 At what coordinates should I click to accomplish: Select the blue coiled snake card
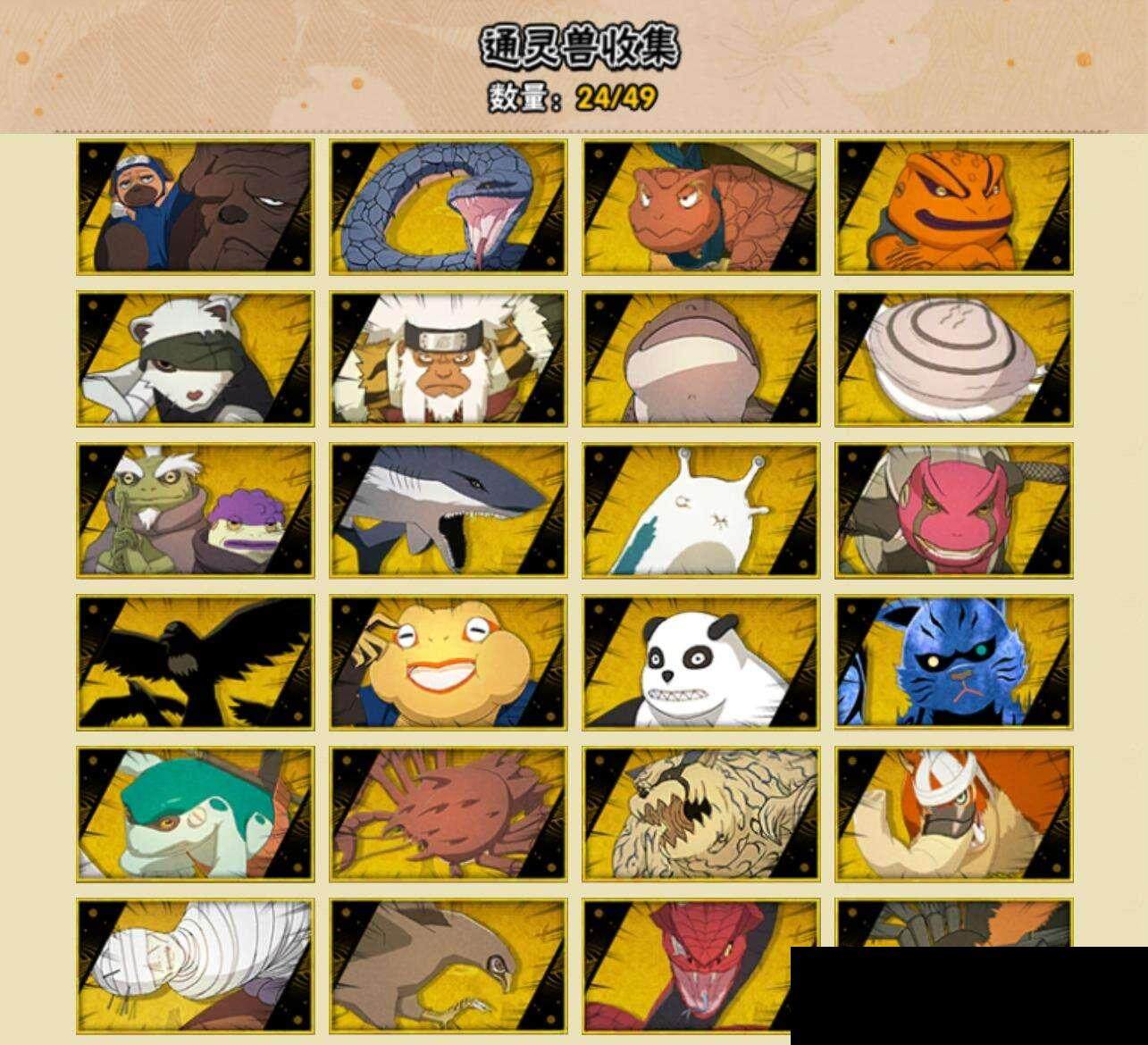(448, 207)
